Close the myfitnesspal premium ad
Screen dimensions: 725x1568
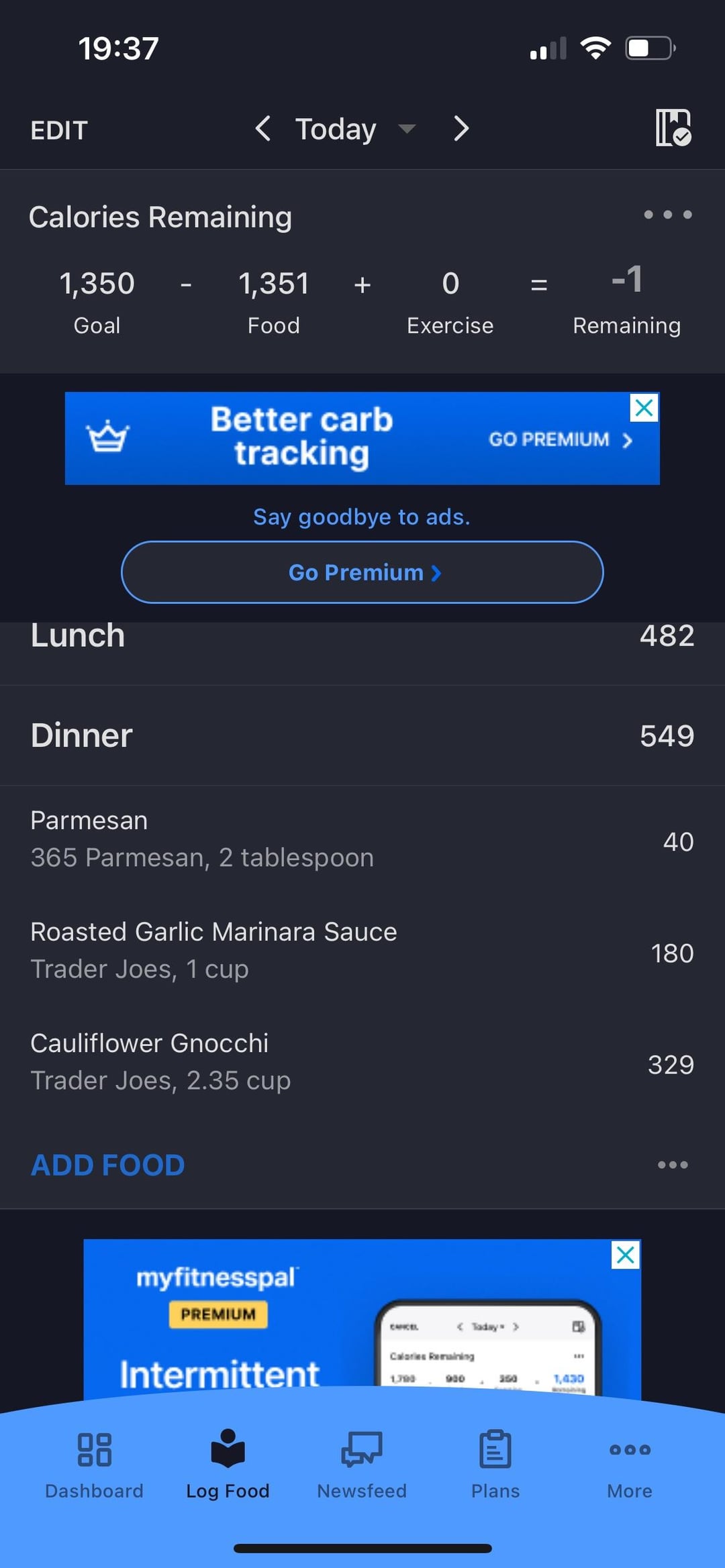coord(626,1255)
